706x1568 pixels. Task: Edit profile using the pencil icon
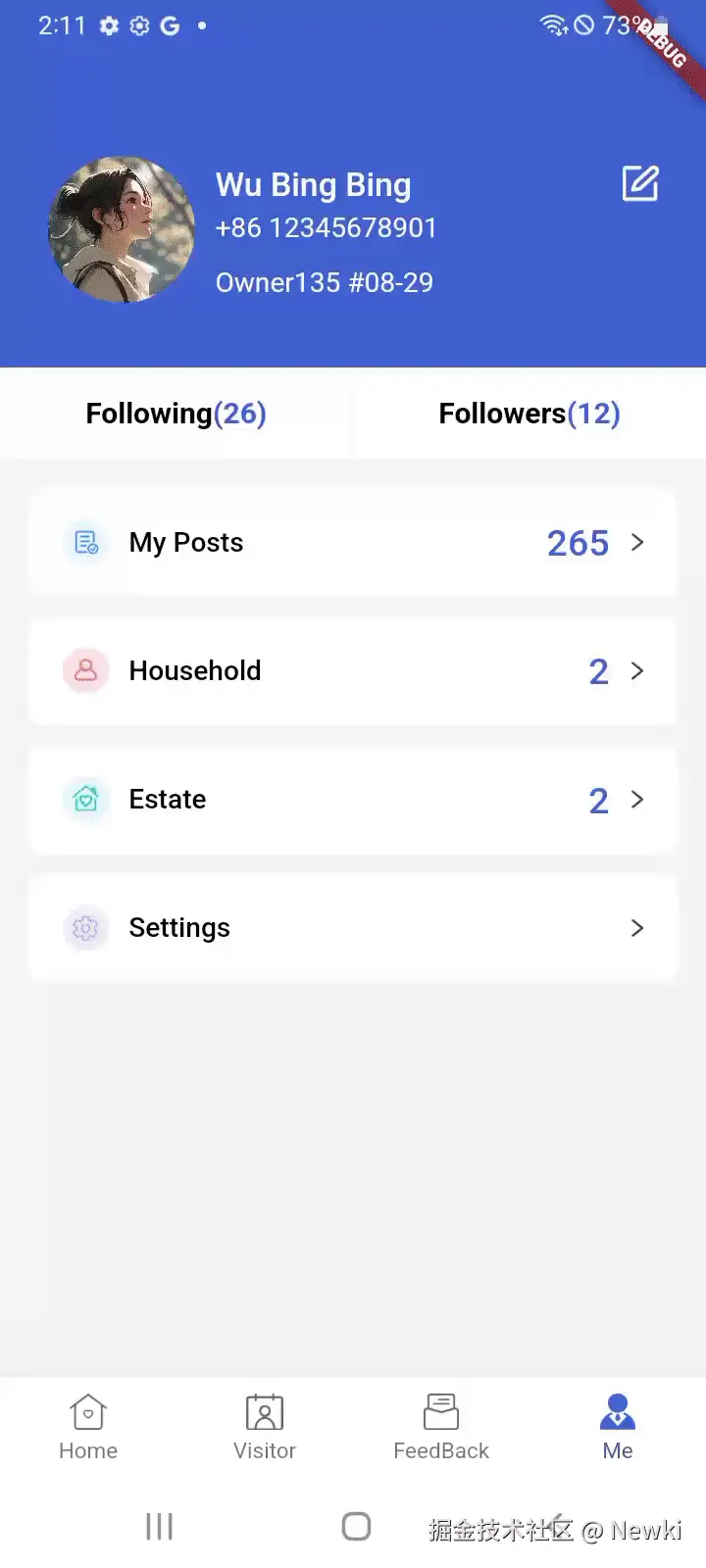coord(640,183)
